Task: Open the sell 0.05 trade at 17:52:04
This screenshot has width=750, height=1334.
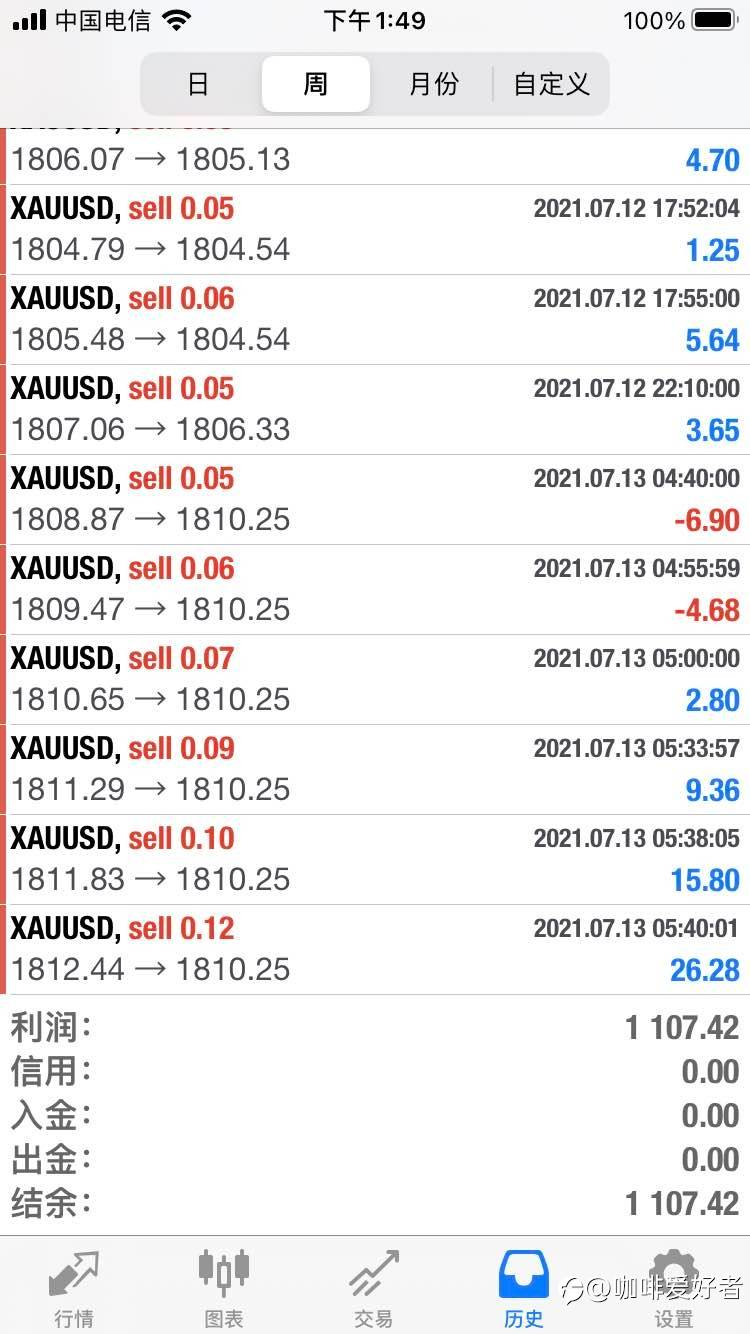Action: 375,229
